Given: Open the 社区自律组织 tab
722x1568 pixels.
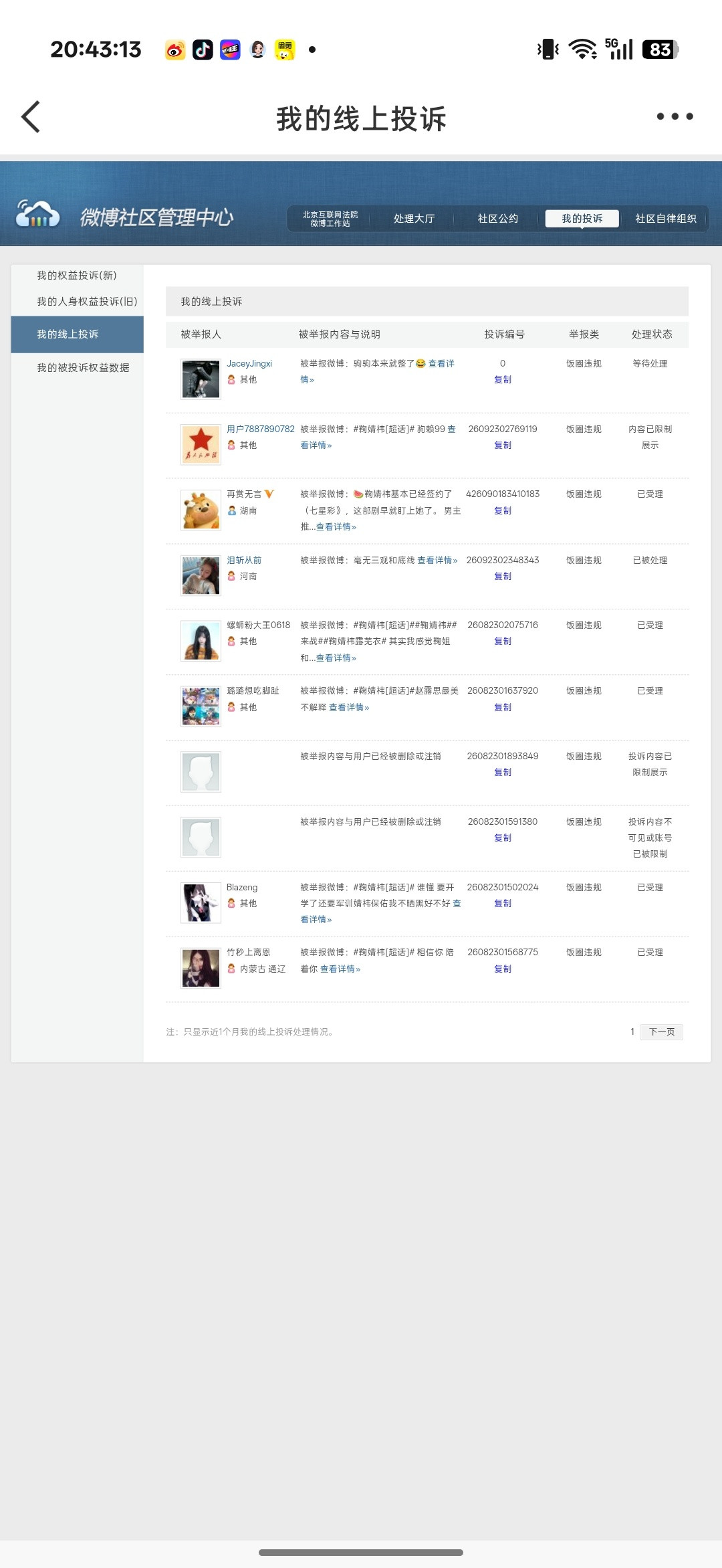Looking at the screenshot, I should 666,219.
